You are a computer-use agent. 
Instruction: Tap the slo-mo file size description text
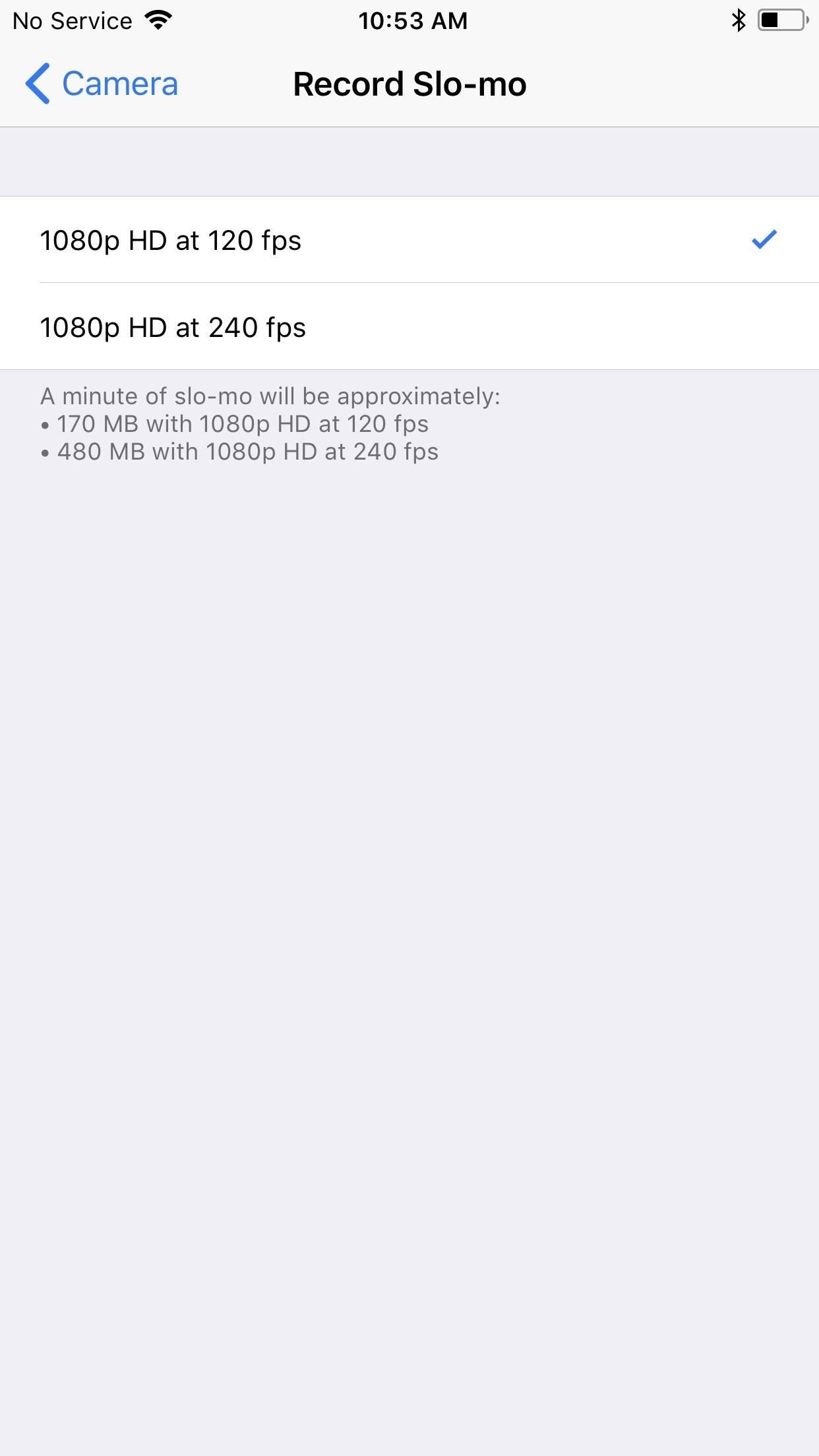270,423
